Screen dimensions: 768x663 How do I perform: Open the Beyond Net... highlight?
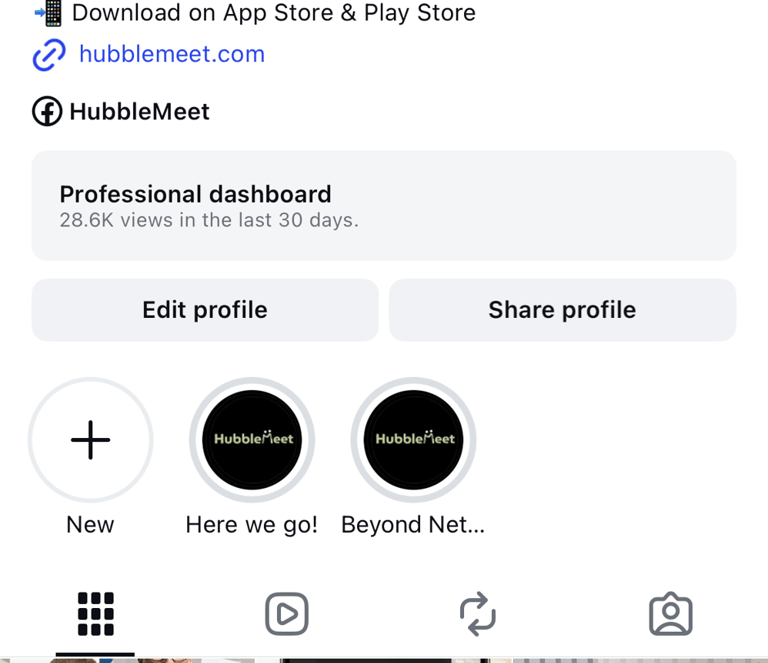point(414,440)
